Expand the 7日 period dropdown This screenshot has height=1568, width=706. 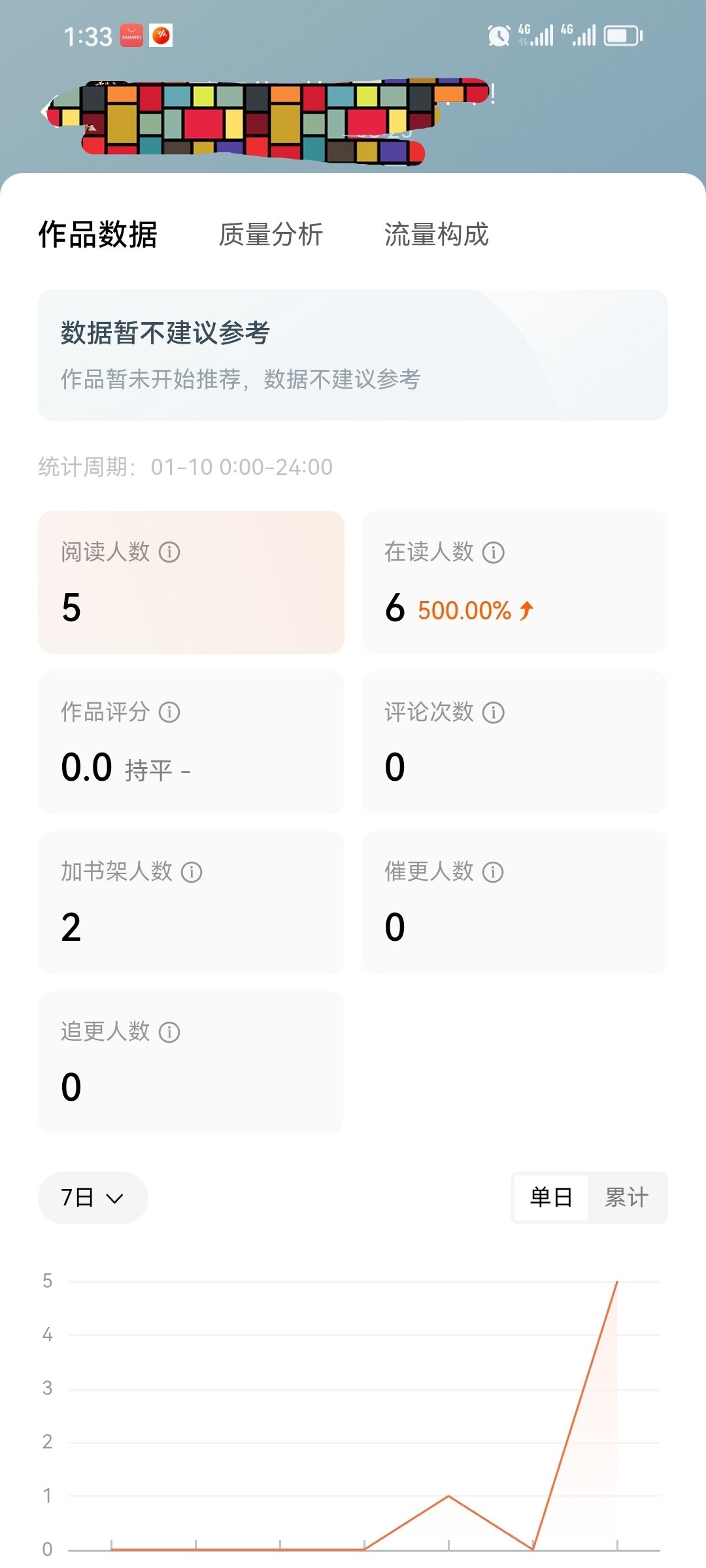(x=93, y=1198)
